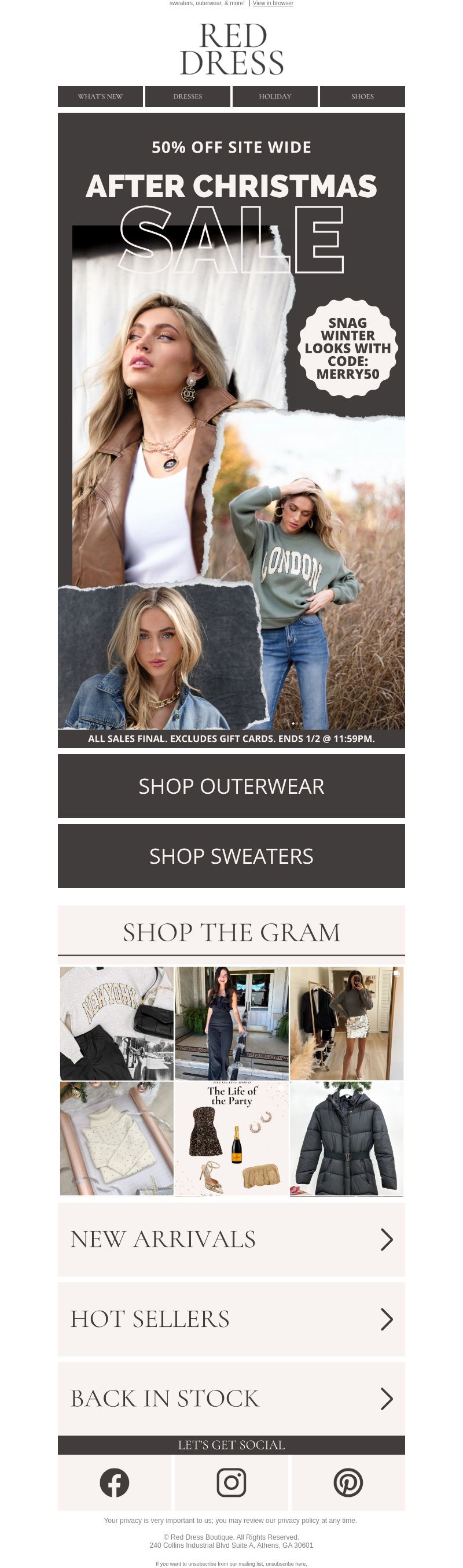
Task: Tap the Shop Outerwear button
Action: point(231,786)
